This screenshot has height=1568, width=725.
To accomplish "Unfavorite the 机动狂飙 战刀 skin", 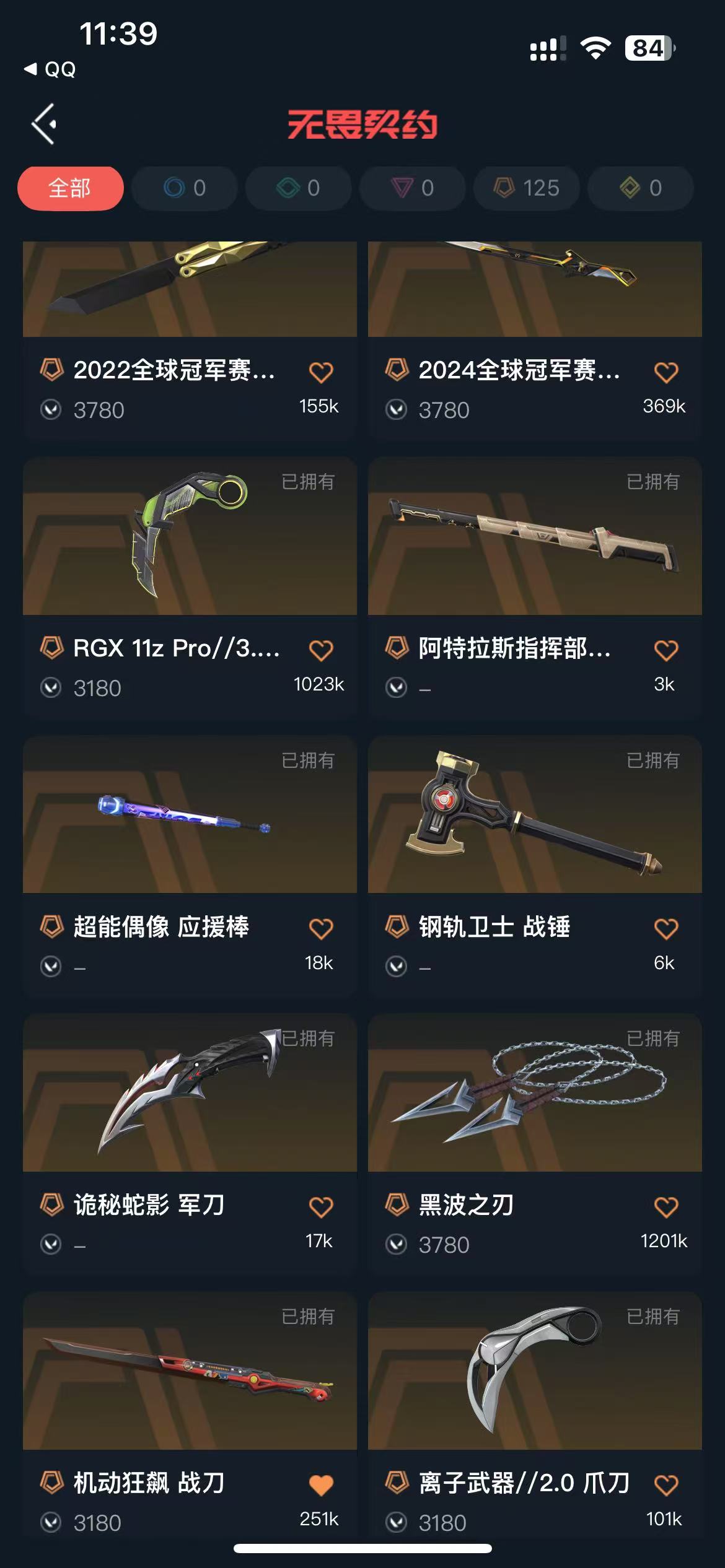I will pos(321,1485).
